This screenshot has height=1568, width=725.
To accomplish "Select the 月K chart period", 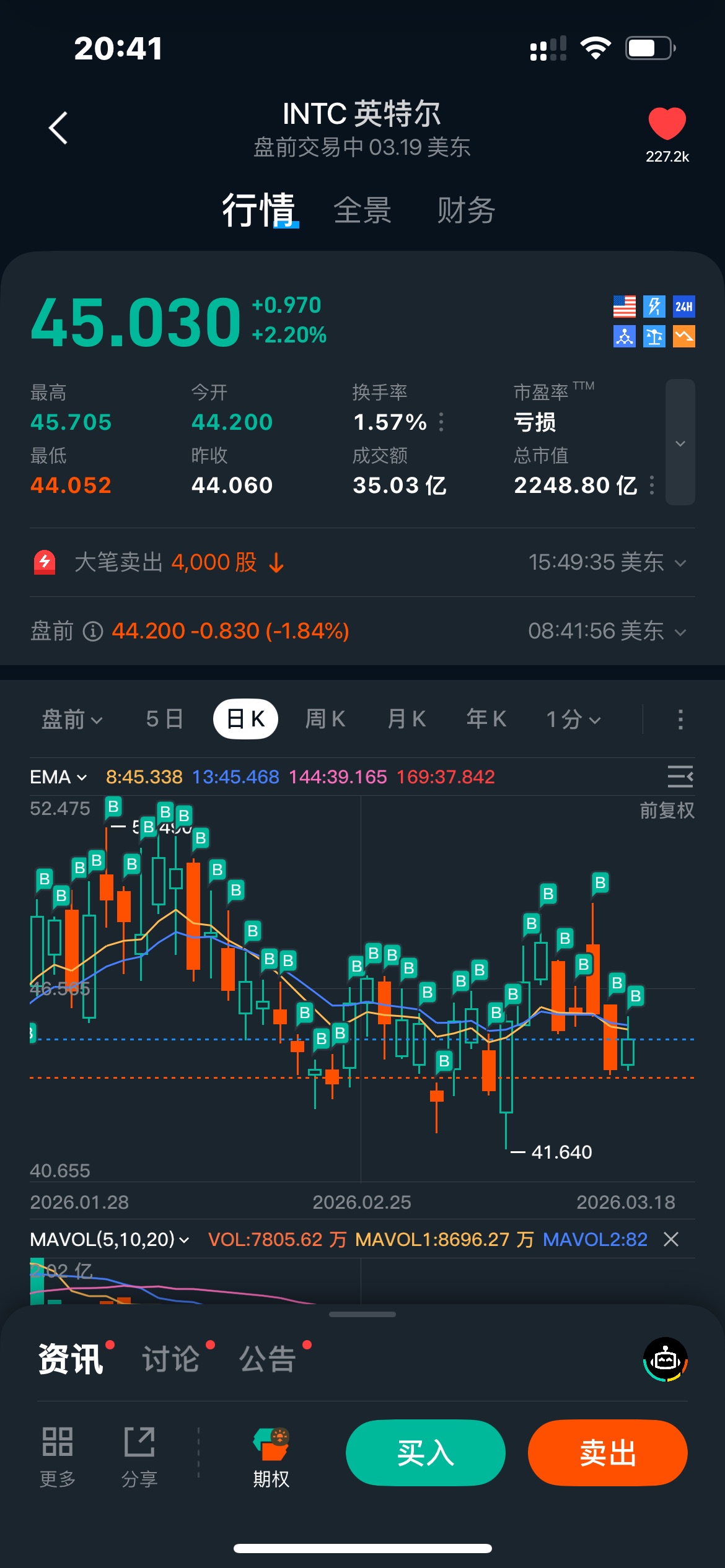I will tap(406, 719).
